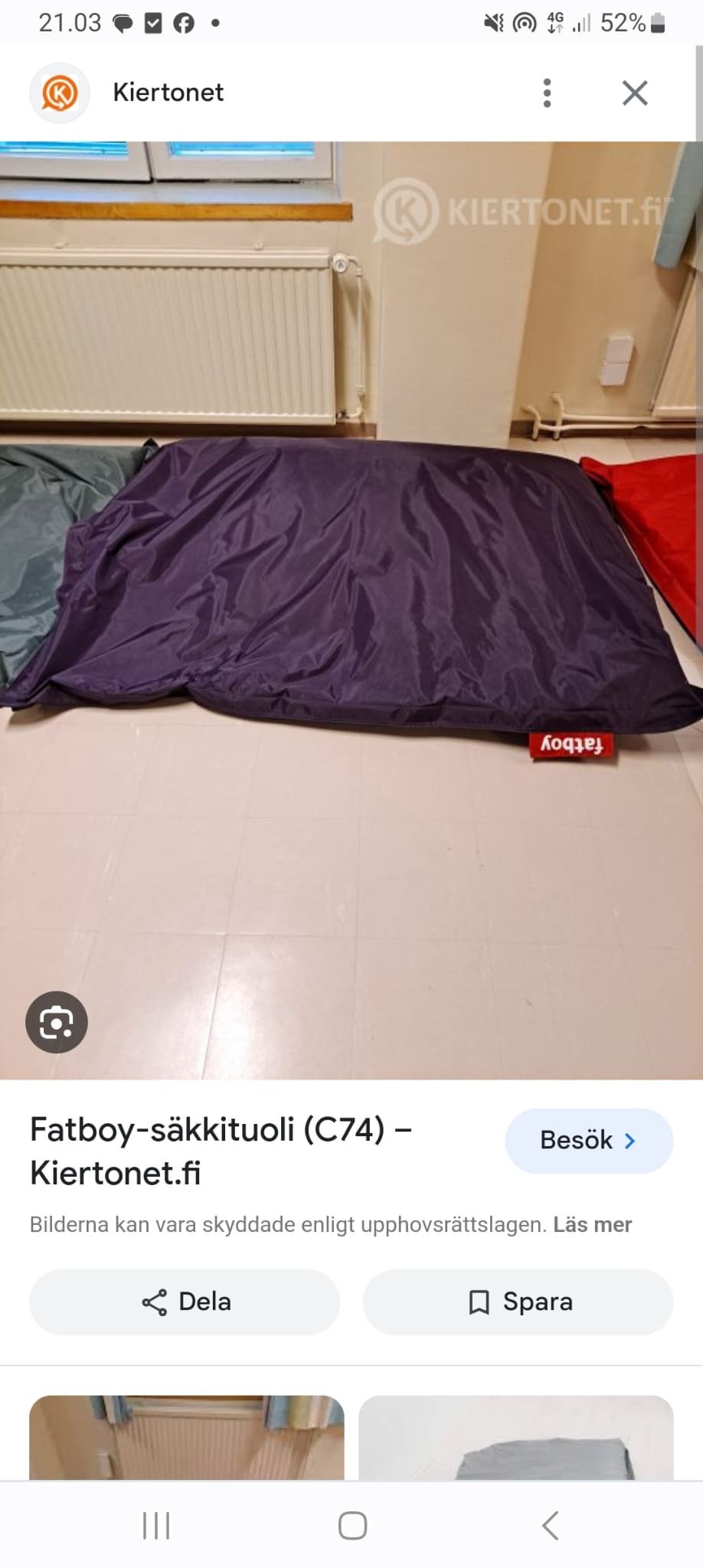Save the image with Spara
The height and width of the screenshot is (1568, 703).
coord(518,1302)
